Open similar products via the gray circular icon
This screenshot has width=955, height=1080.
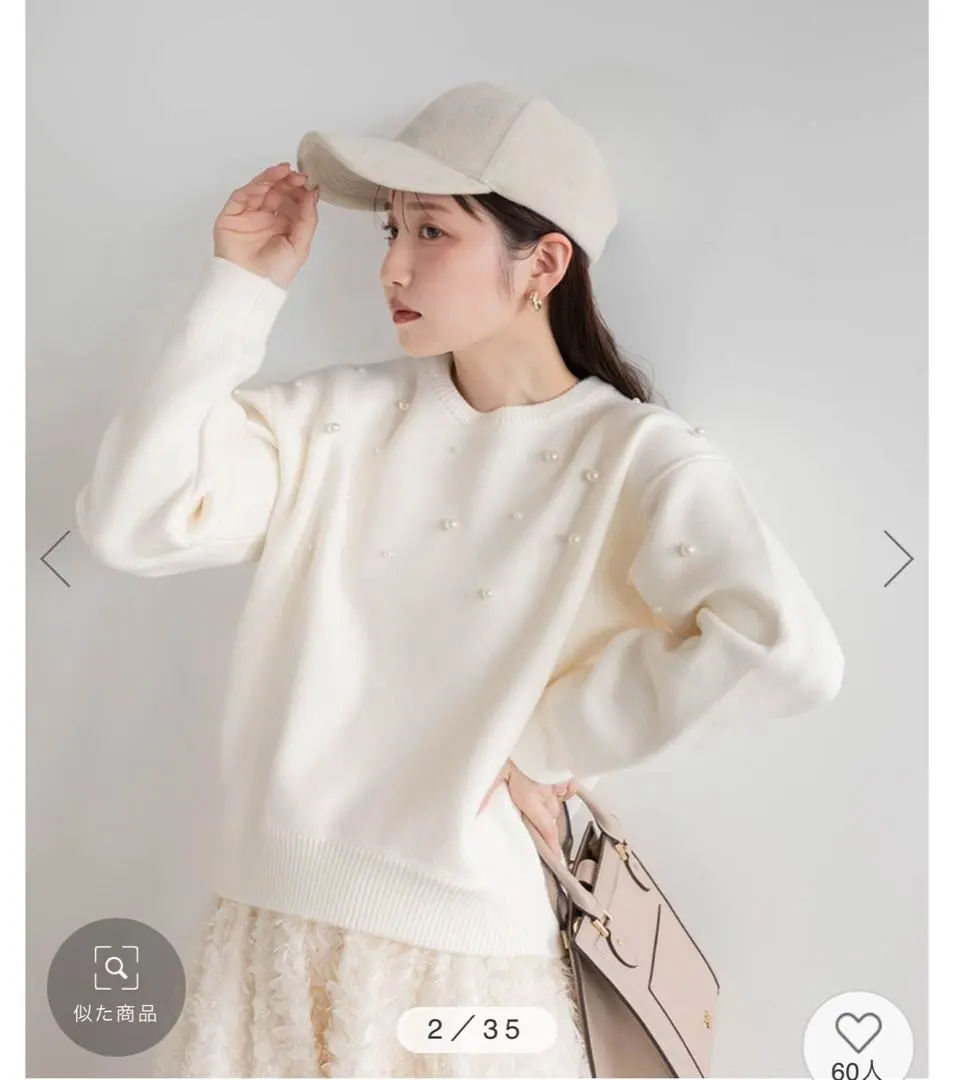[x=115, y=985]
